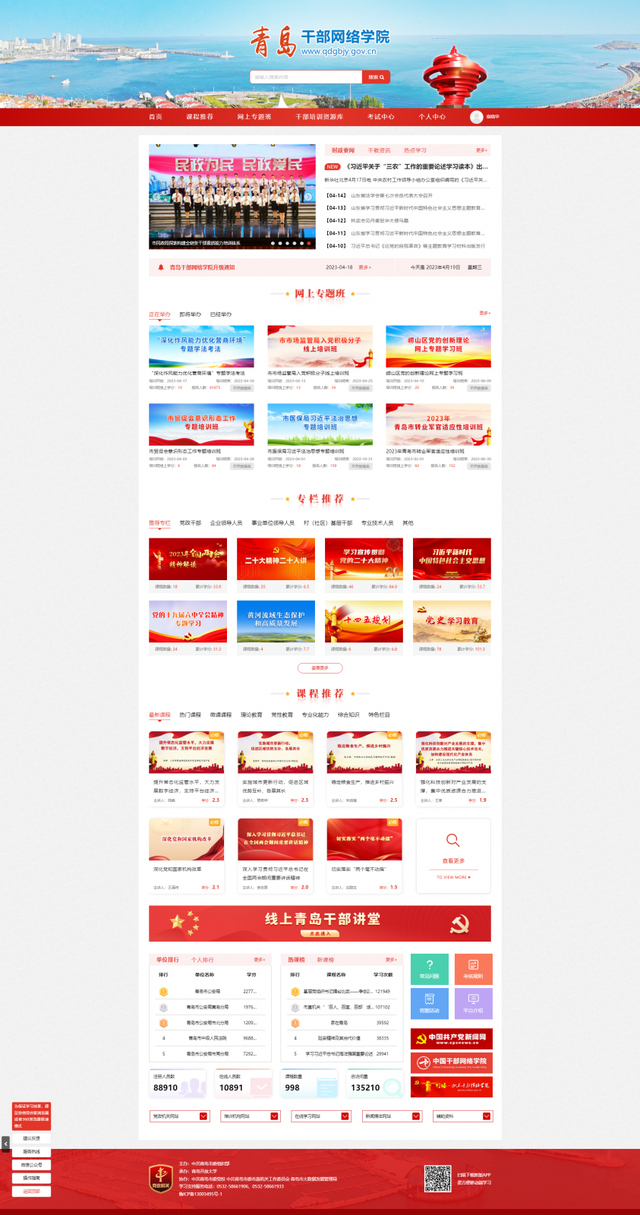
Task: Go to 首页 in navigation bar
Action: 155,117
